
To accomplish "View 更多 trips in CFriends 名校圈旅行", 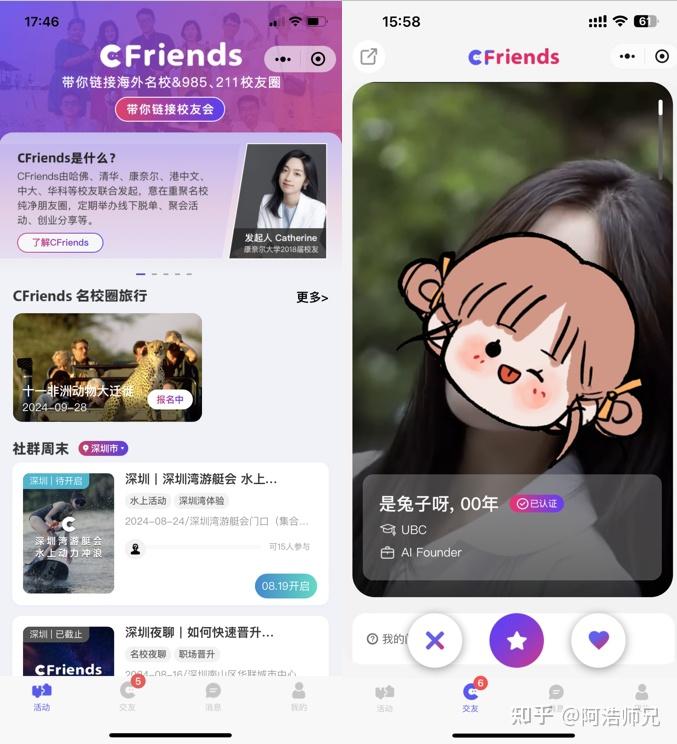I will (312, 297).
